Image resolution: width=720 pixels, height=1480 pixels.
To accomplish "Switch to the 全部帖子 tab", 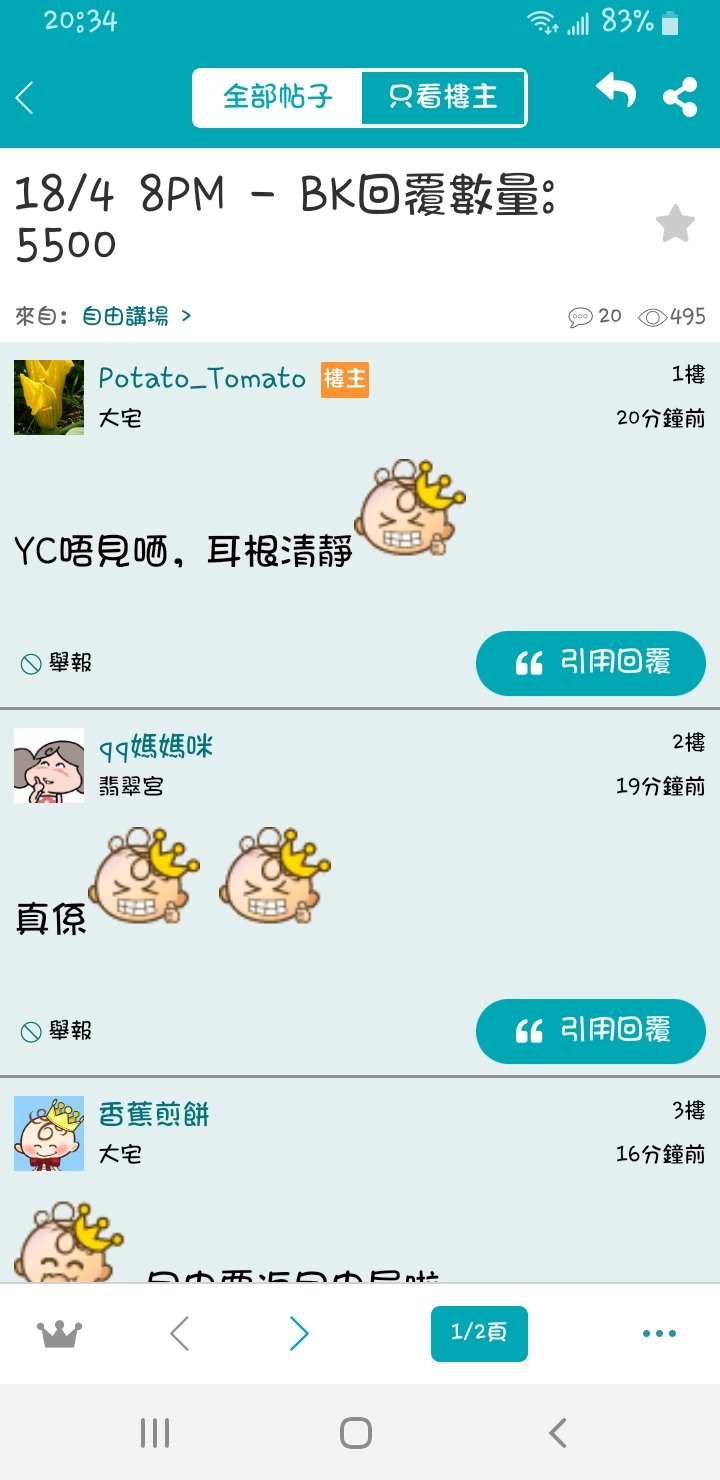I will [x=277, y=97].
